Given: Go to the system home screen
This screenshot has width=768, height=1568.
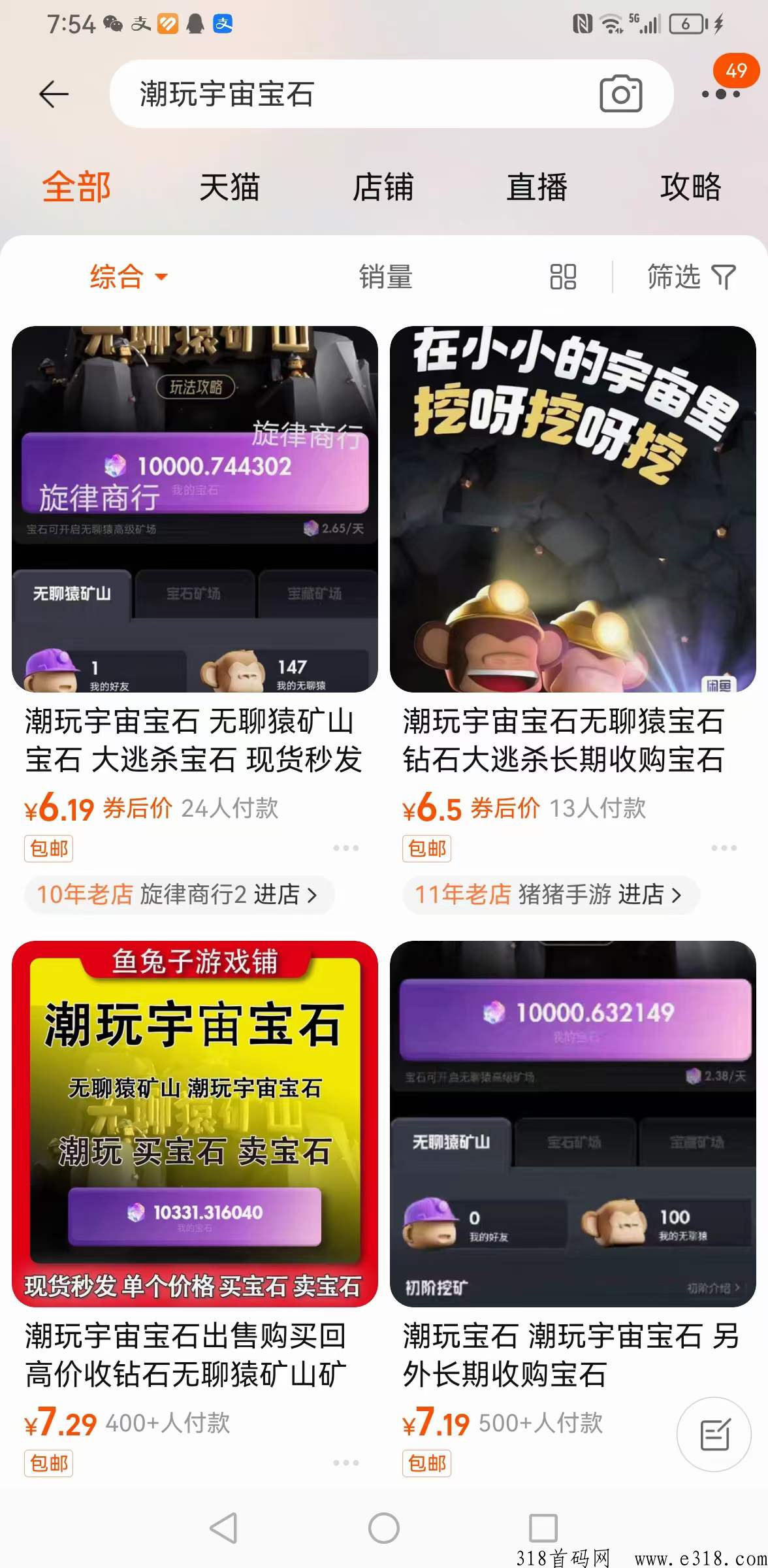Looking at the screenshot, I should click(384, 1528).
